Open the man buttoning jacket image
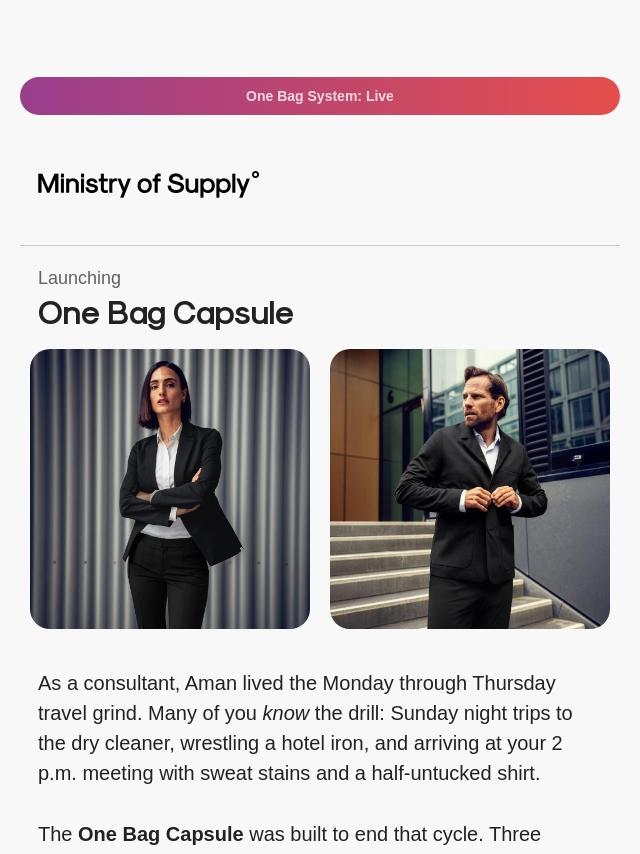 tap(470, 489)
